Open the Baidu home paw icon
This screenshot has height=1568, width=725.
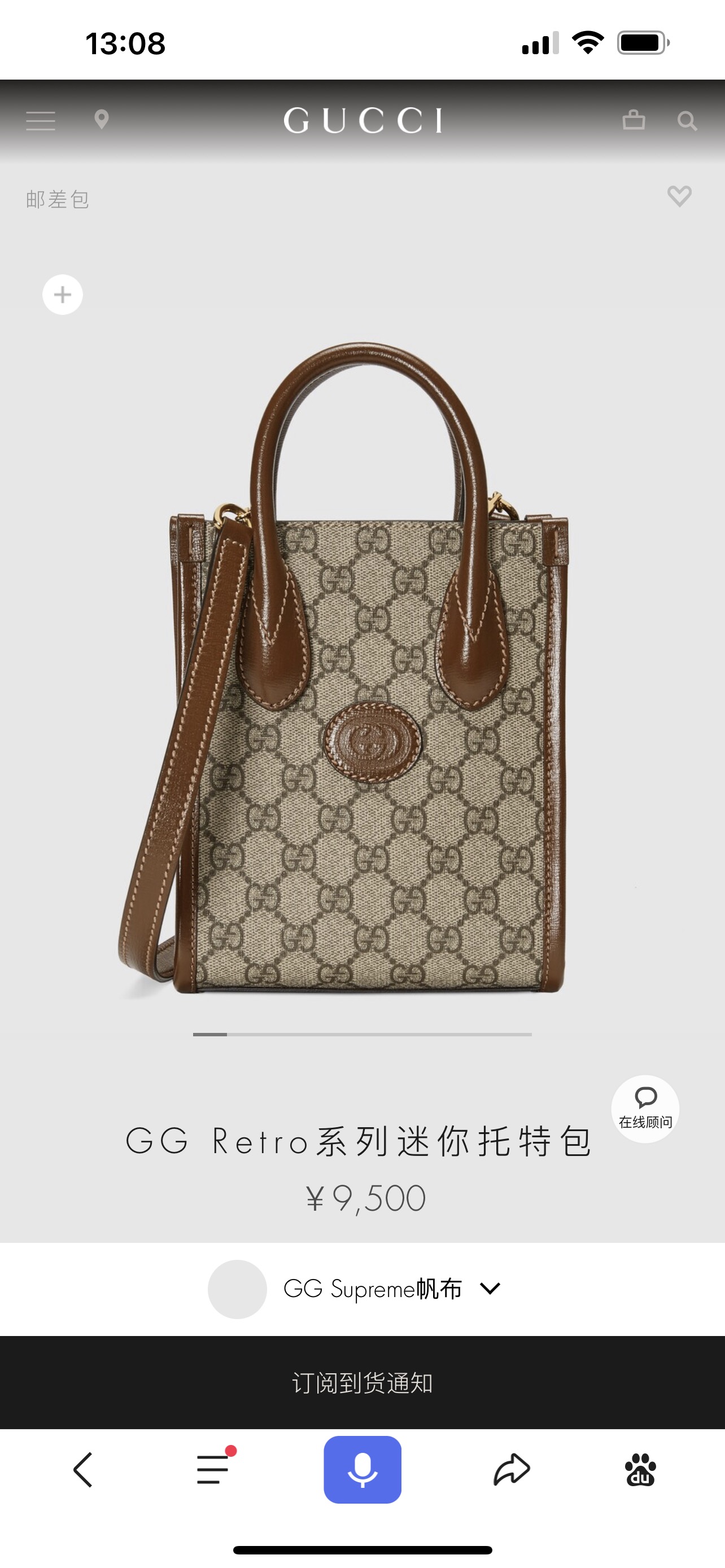pyautogui.click(x=640, y=1470)
